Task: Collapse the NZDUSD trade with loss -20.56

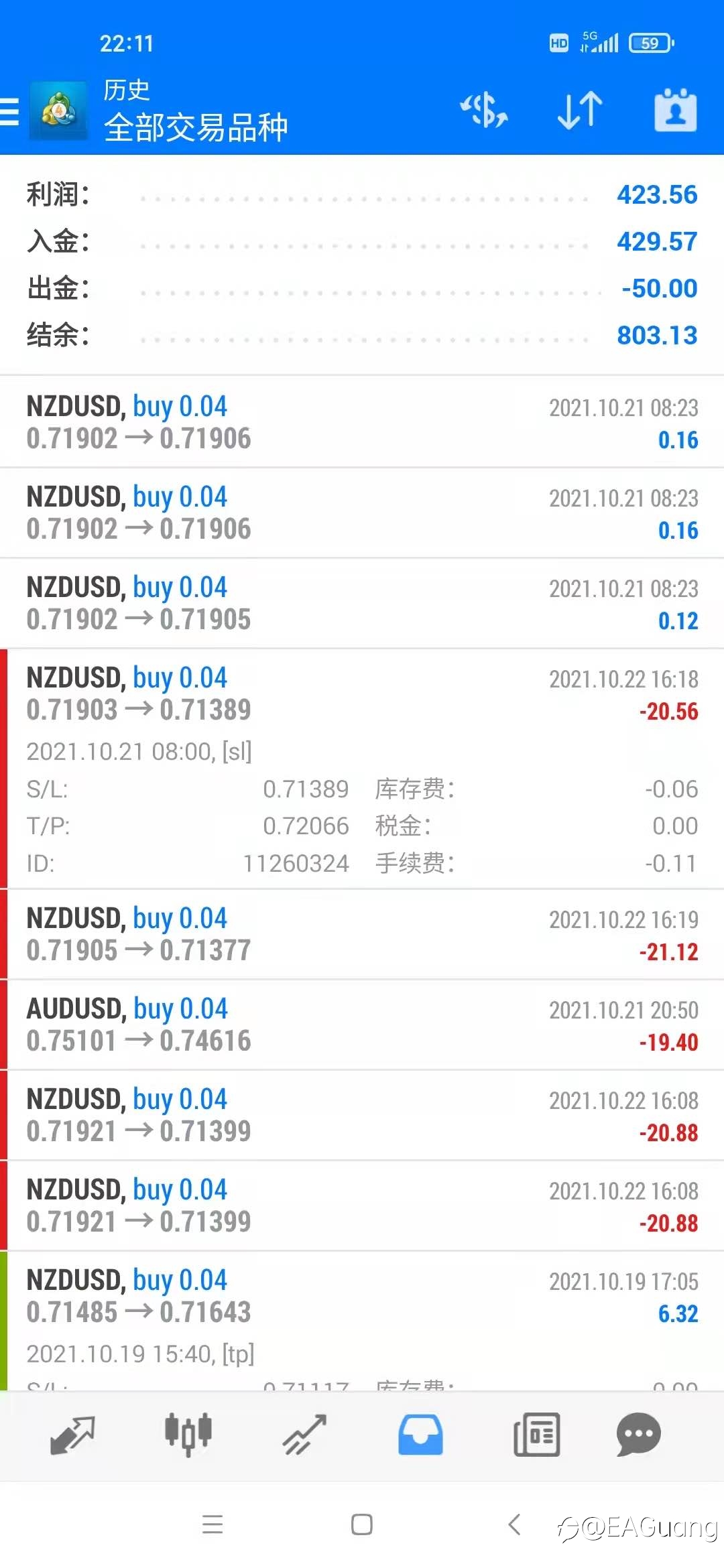Action: point(362,769)
